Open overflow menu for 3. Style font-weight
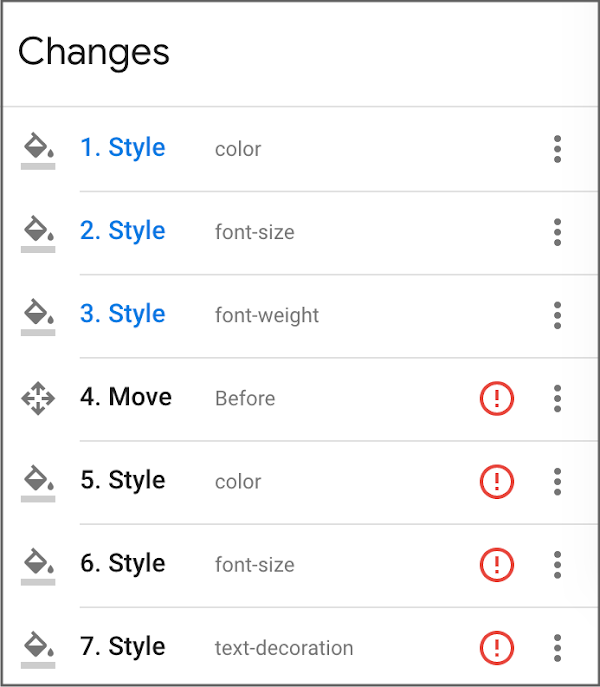Screen dimensions: 600x687 point(557,315)
